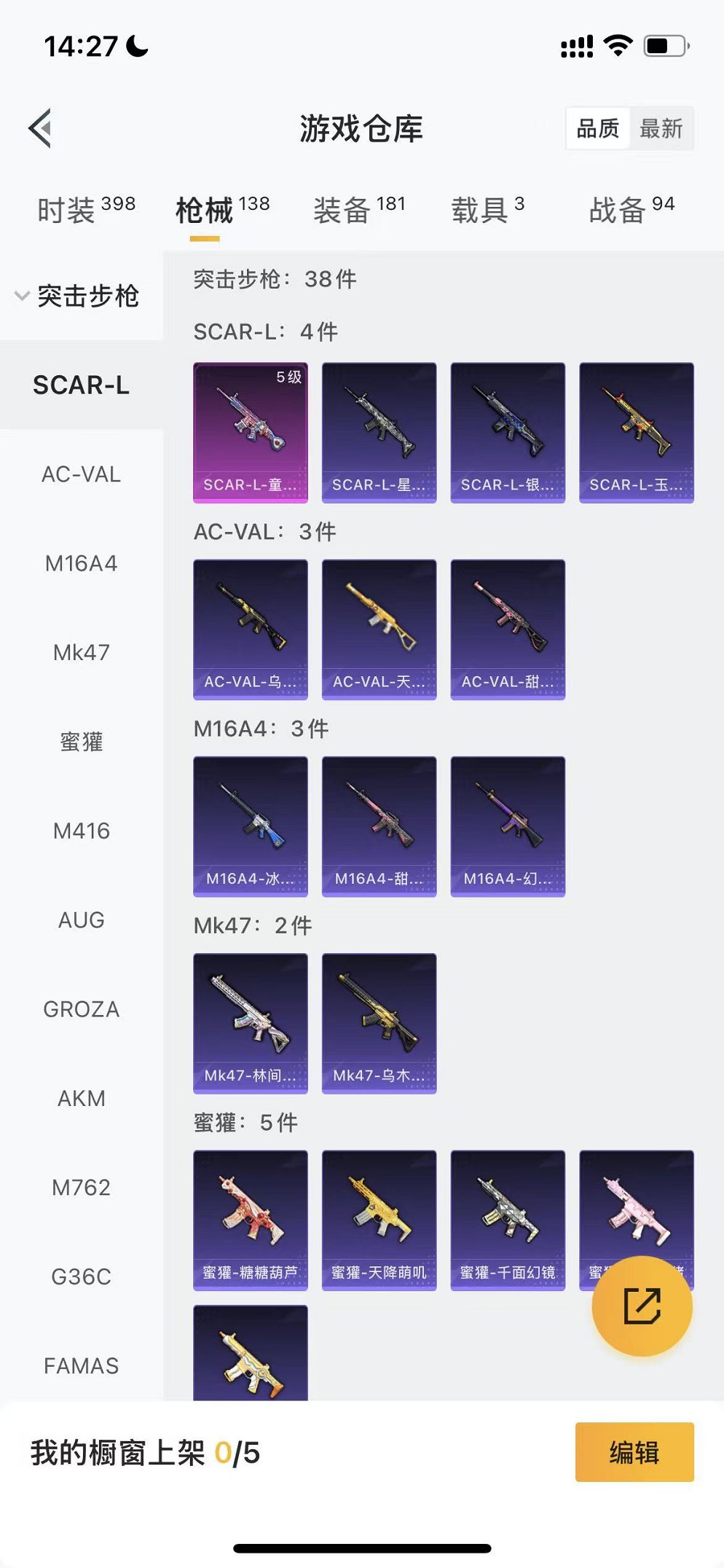This screenshot has height=1568, width=724.
Task: View the 蜜獾-糖糖葫芦 skin
Action: click(250, 1220)
